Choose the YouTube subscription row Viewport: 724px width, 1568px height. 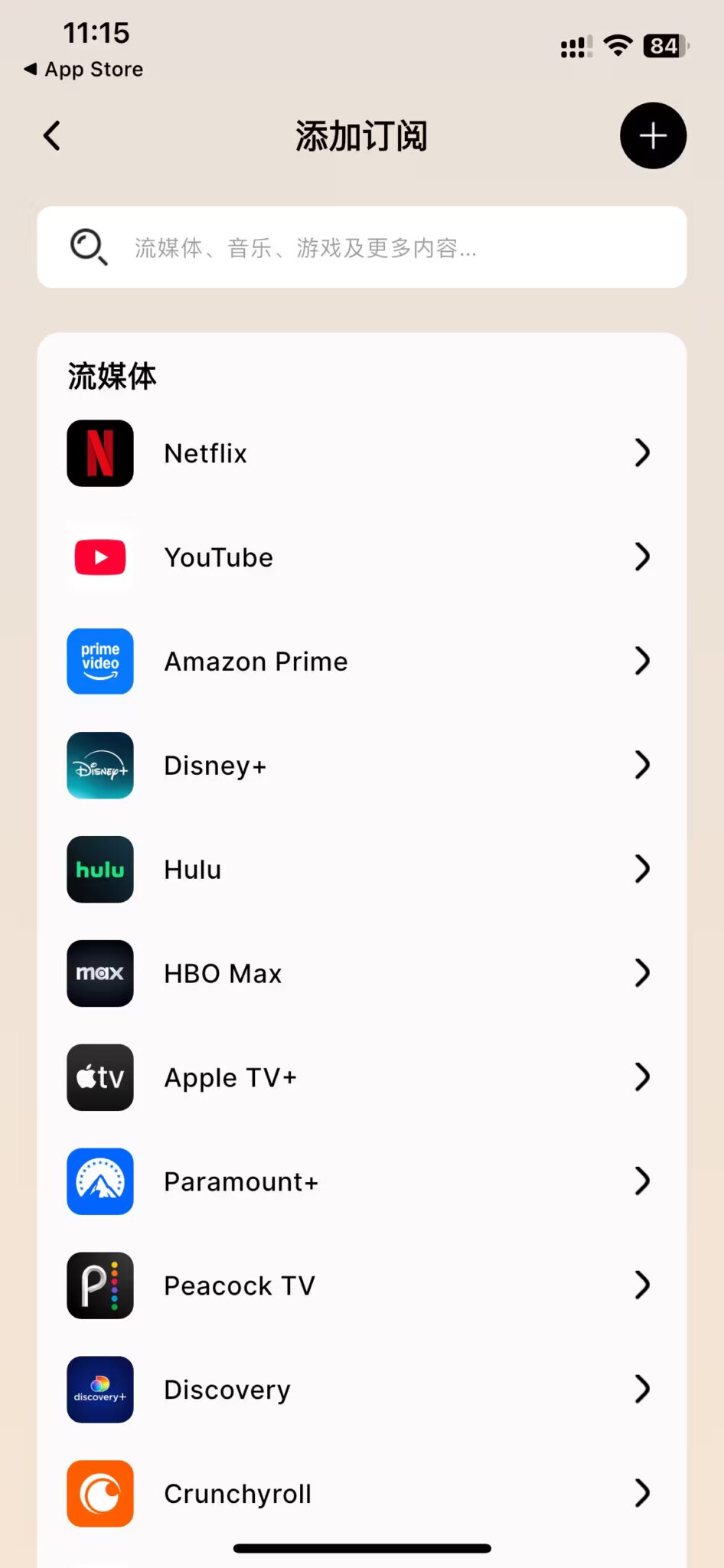point(361,557)
